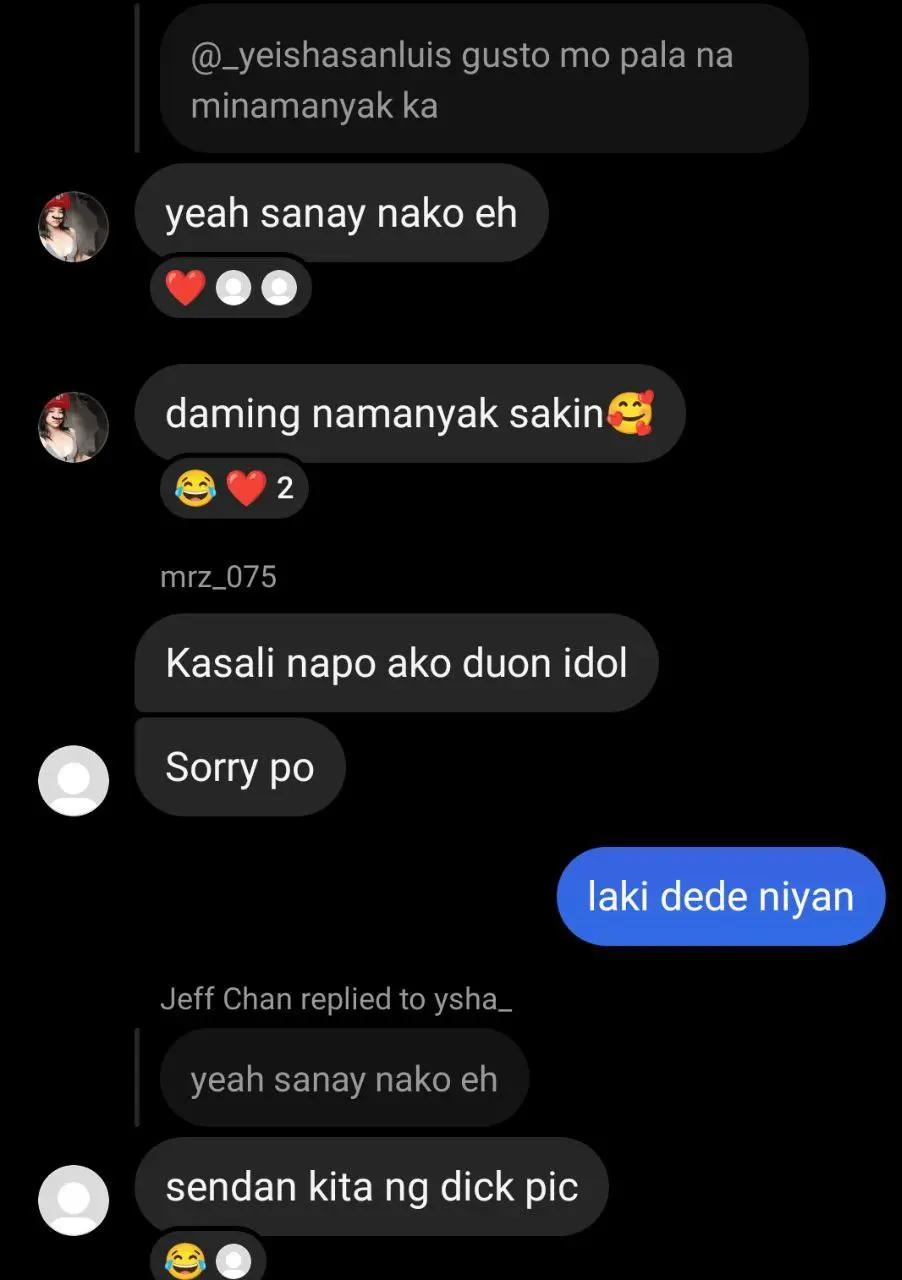Jump to quoted message in Jeff Chan's reply

343,1079
